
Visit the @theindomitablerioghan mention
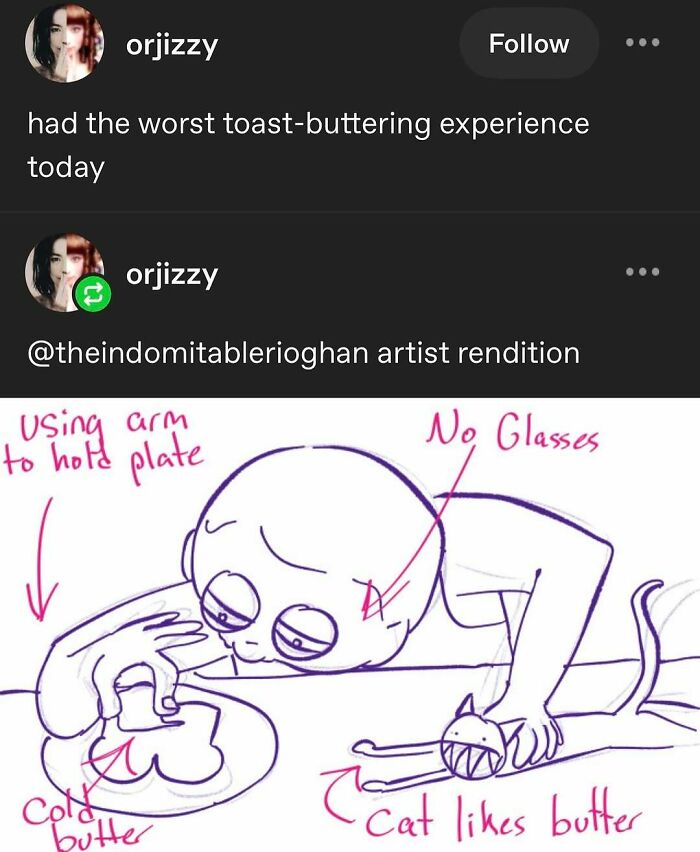pos(199,353)
